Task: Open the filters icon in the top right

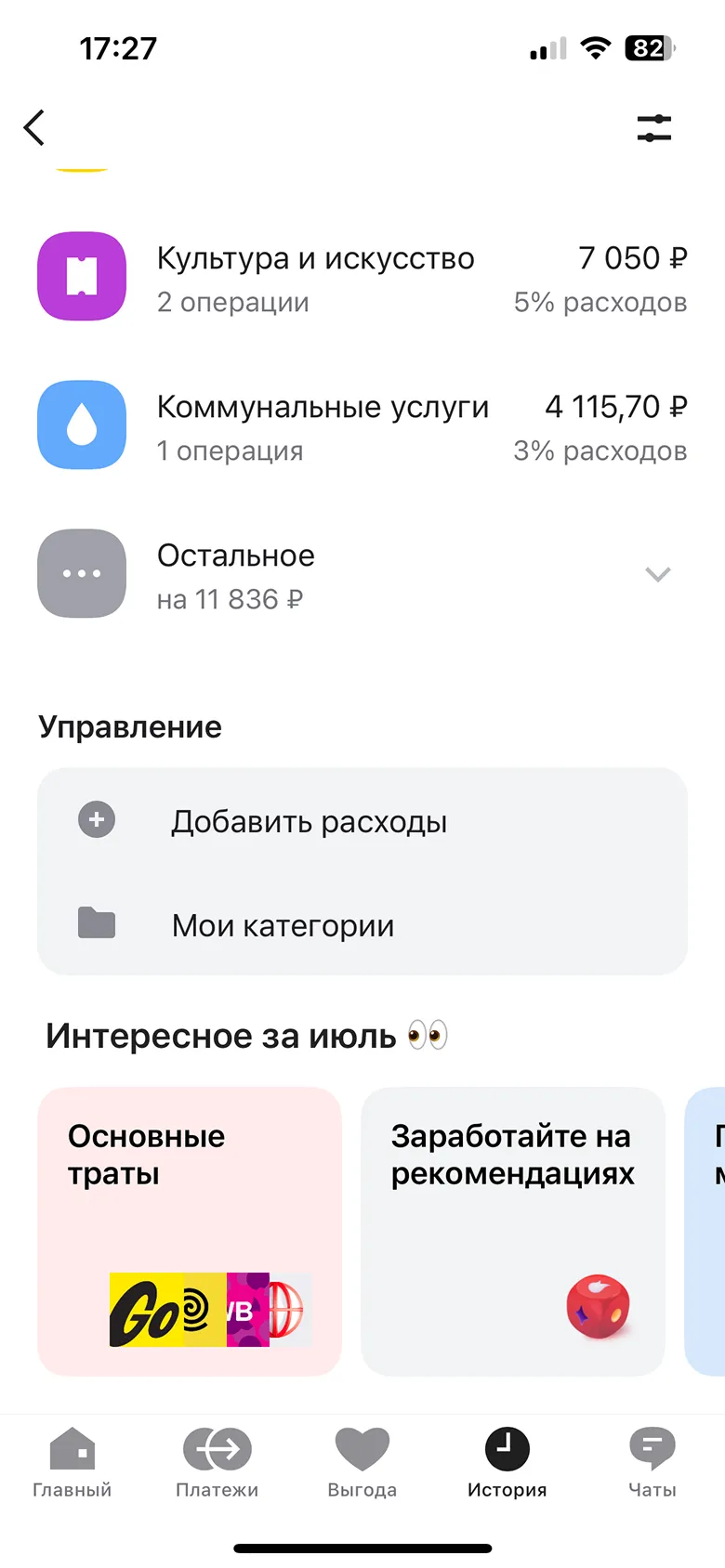Action: point(653,128)
